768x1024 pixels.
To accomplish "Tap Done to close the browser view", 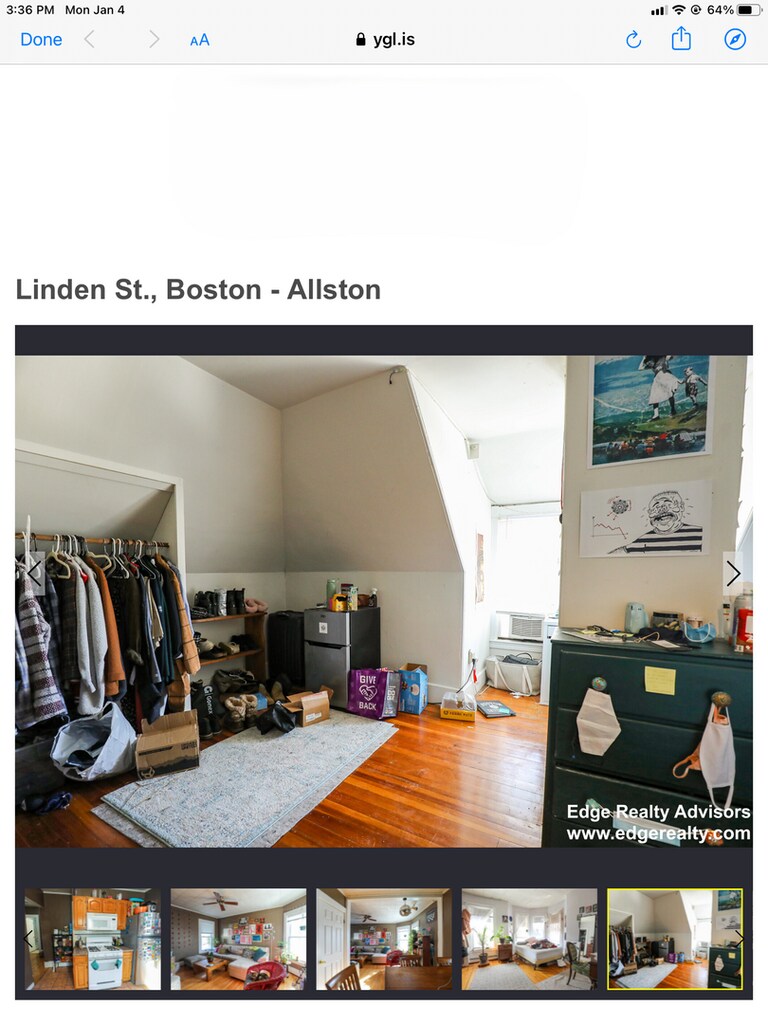I will tap(41, 40).
